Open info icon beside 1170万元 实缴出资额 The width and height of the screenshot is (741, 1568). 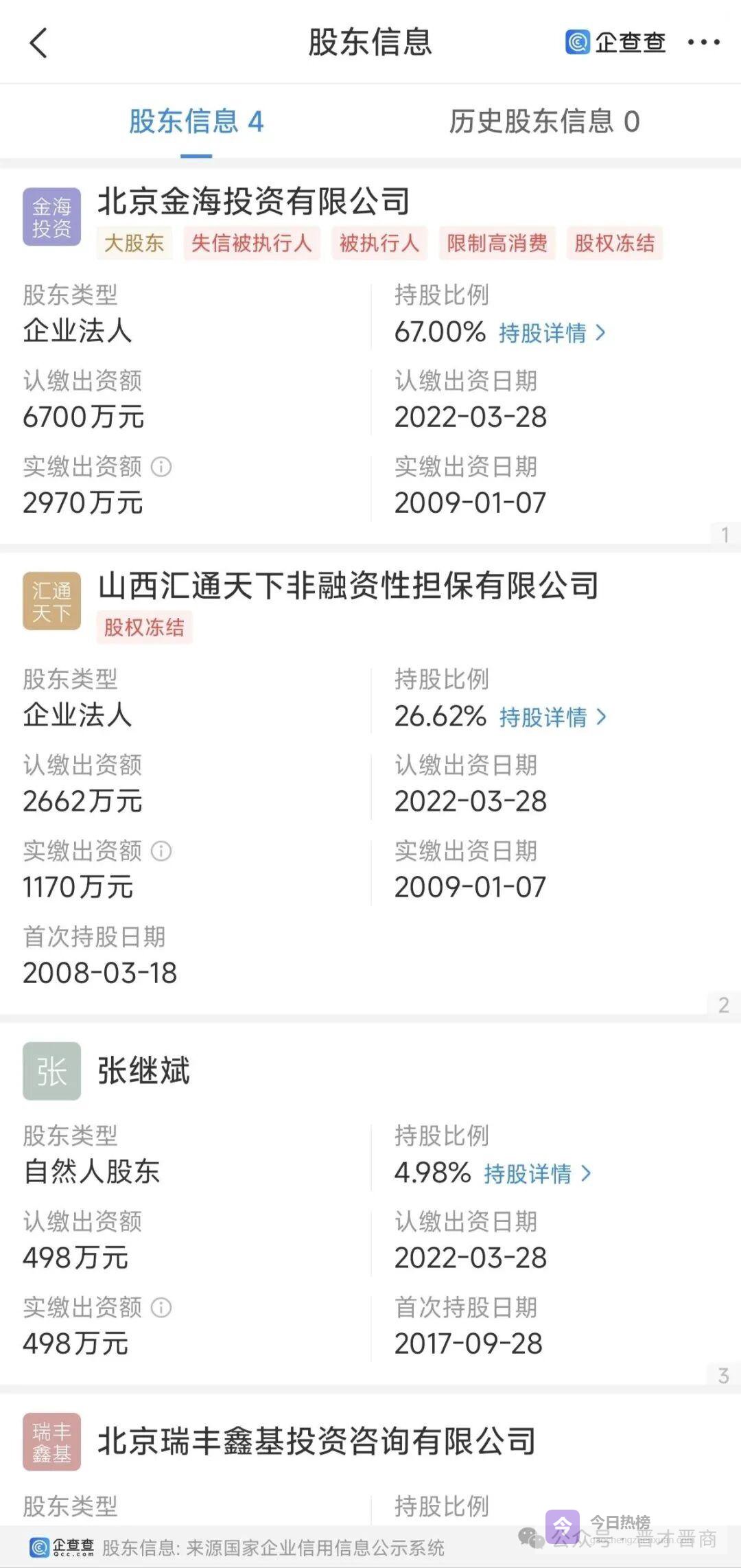coord(161,851)
